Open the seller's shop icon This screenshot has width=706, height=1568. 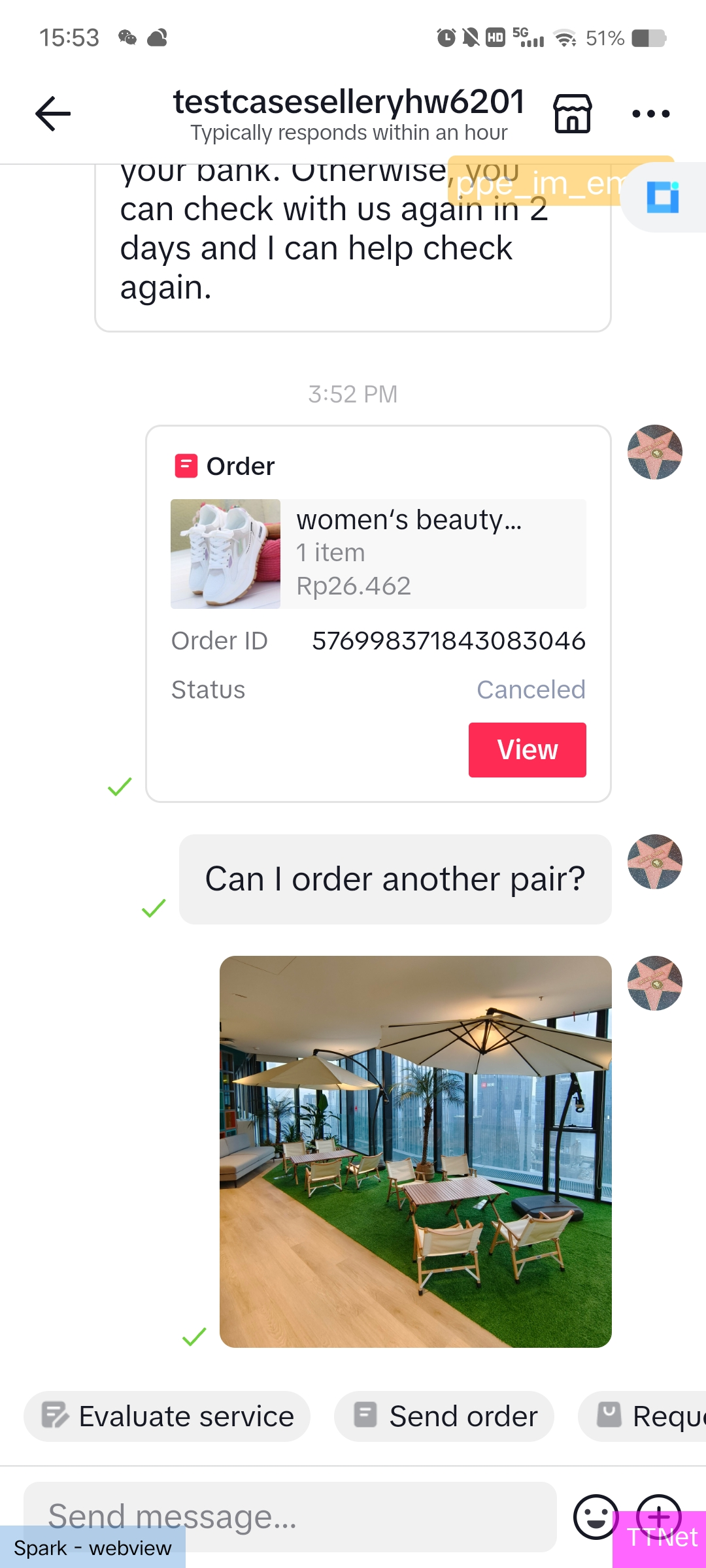click(573, 114)
